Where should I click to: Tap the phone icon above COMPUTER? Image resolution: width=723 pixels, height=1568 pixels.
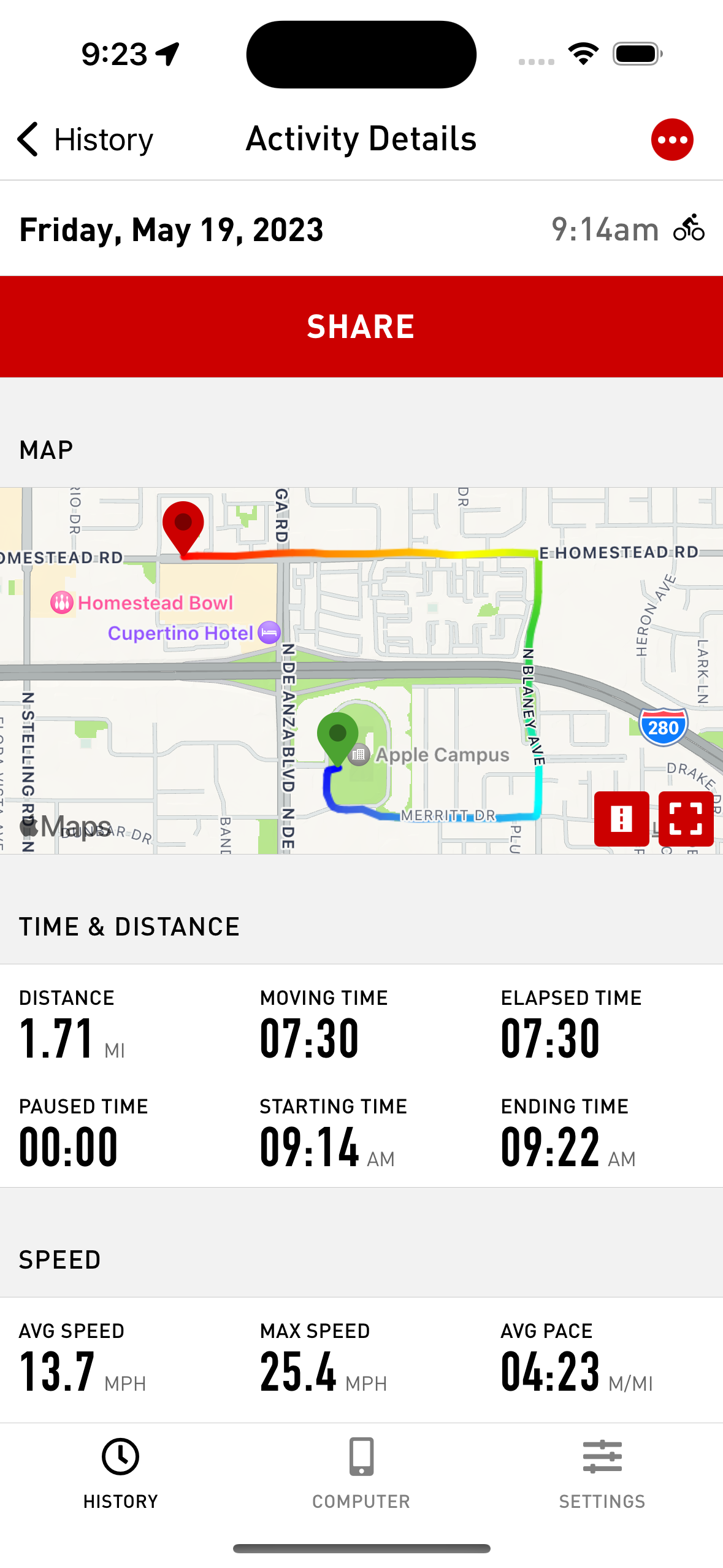361,1455
